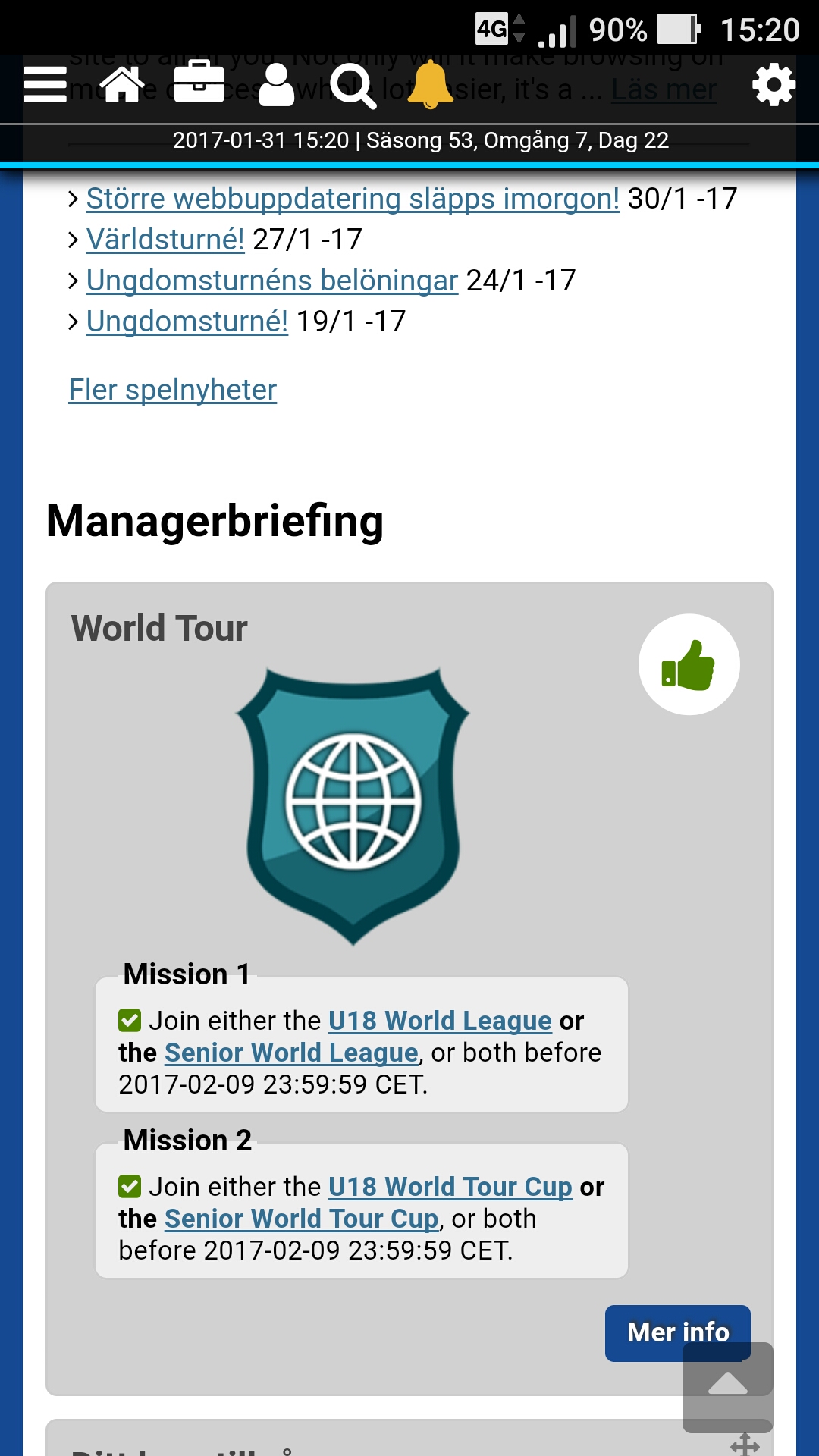Open search from the magnifier icon
The height and width of the screenshot is (1456, 819).
[x=353, y=86]
